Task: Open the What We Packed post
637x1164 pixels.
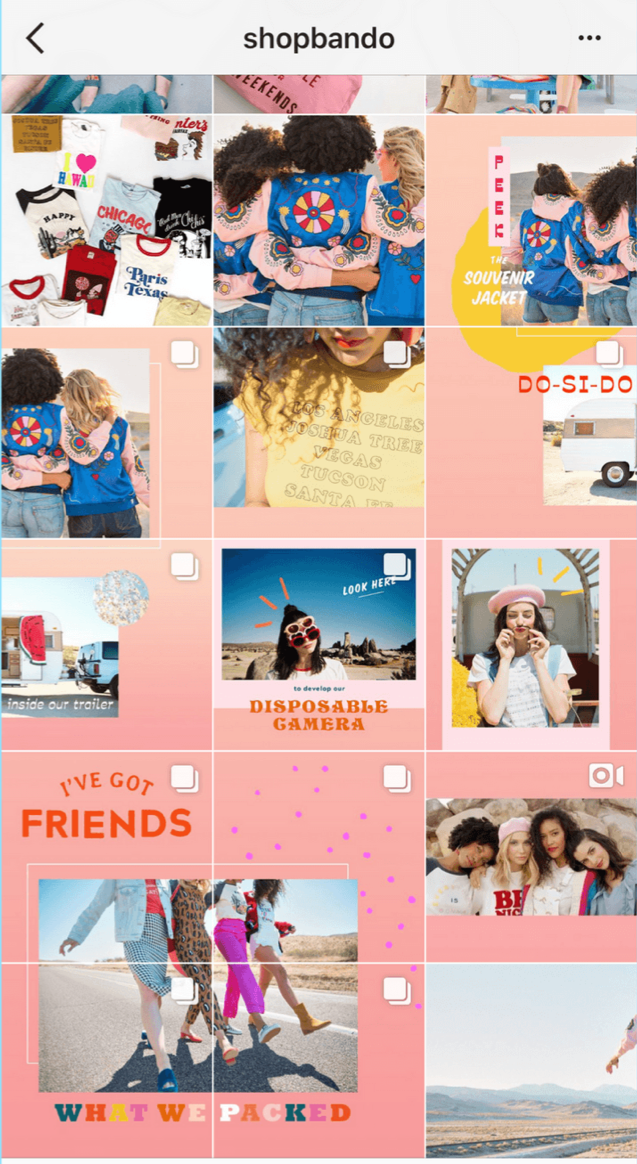Action: coord(106,1060)
